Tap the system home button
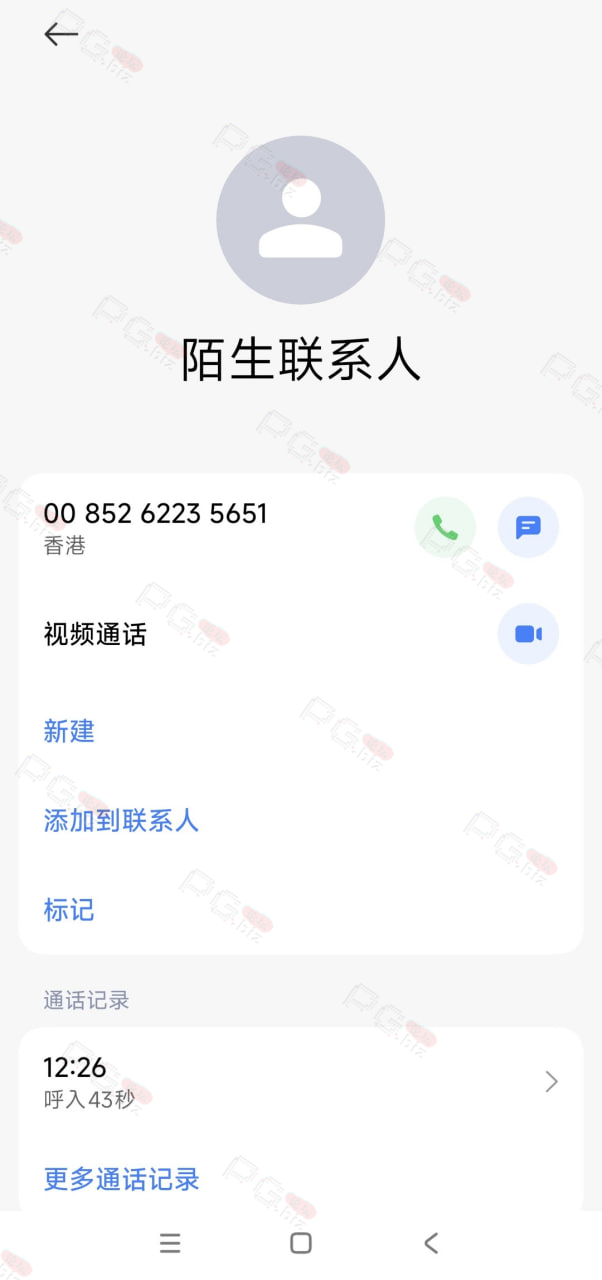Viewport: 602px width, 1280px height. click(x=301, y=1243)
